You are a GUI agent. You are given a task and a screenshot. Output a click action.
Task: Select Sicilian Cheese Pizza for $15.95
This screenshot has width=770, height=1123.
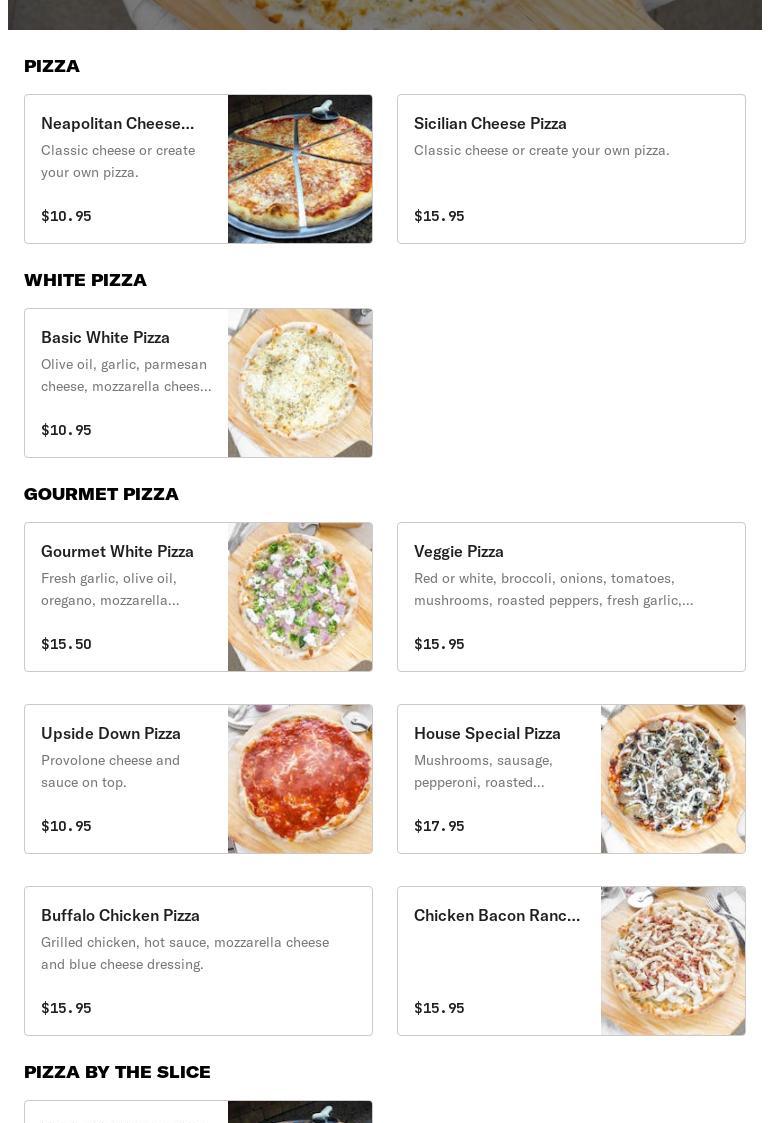[x=571, y=169]
